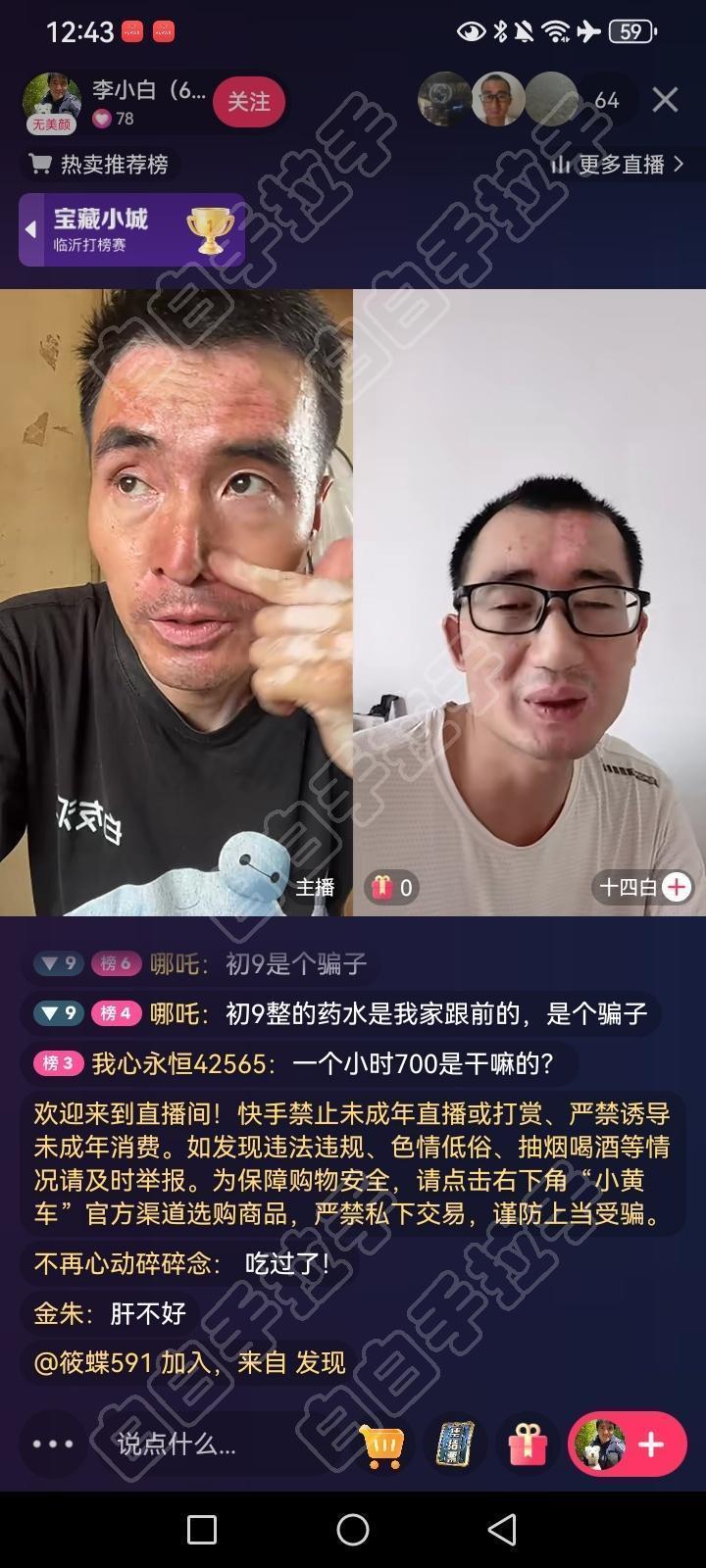Open the gift box panel
The height and width of the screenshot is (1568, 706).
click(x=528, y=1445)
